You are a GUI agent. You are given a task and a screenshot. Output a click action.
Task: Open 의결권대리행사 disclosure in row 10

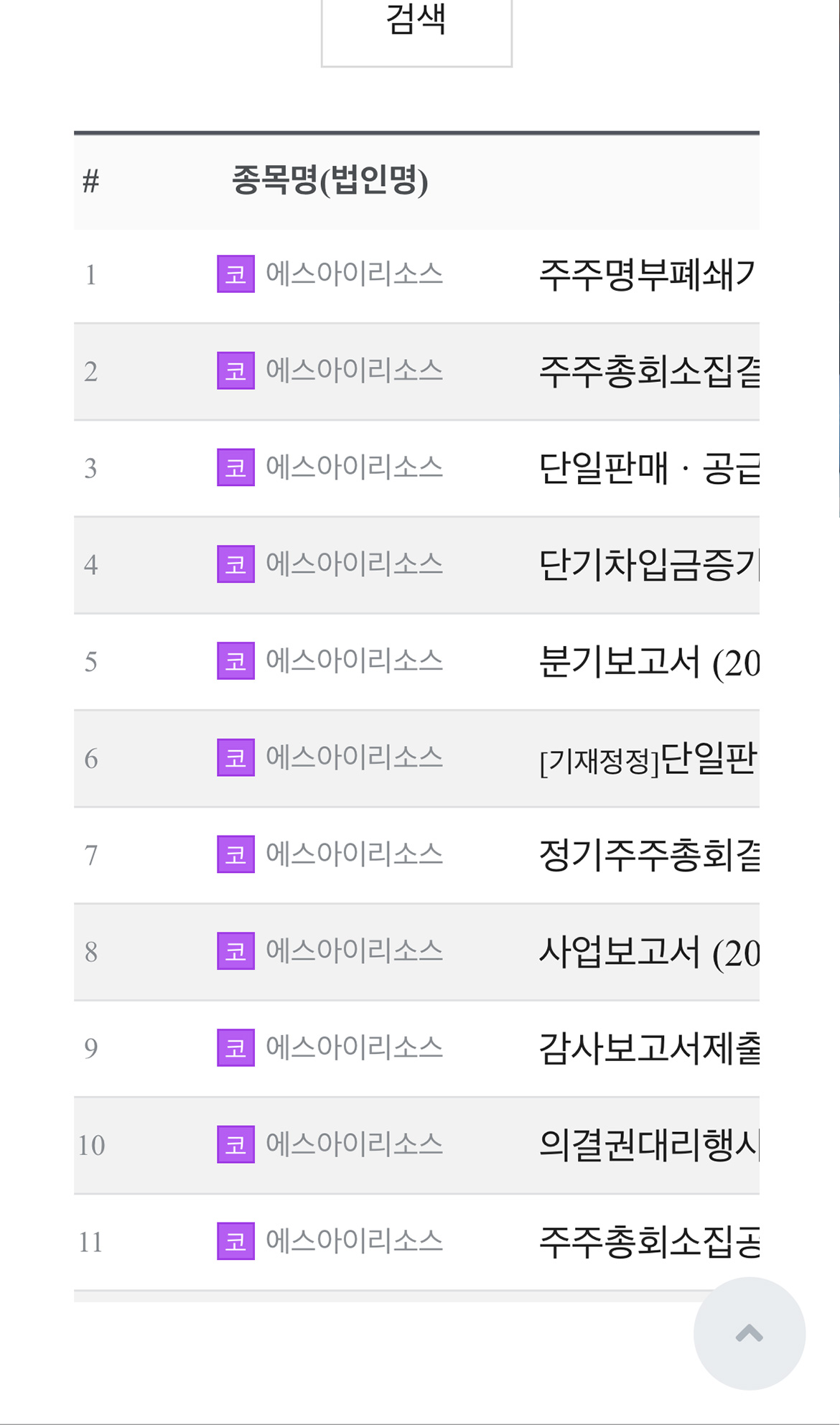[x=648, y=1145]
